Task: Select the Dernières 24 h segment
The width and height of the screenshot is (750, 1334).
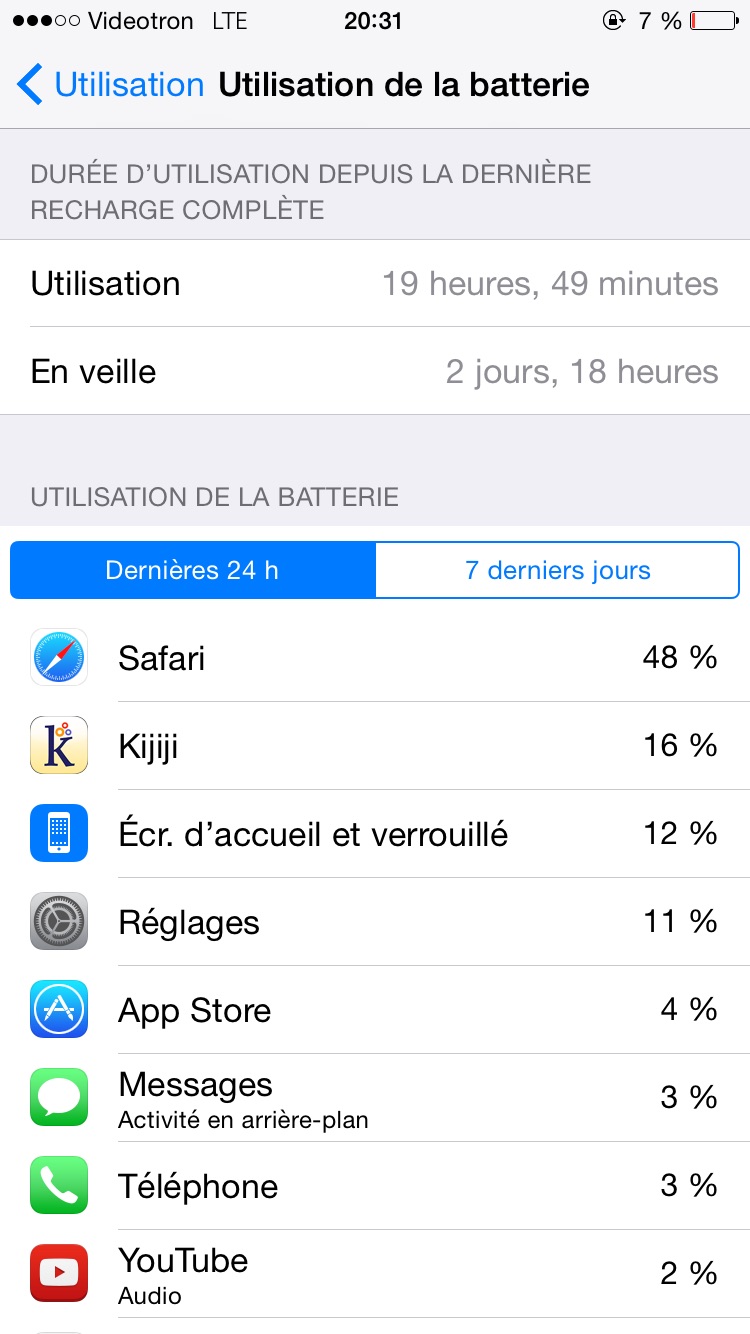Action: coord(193,570)
